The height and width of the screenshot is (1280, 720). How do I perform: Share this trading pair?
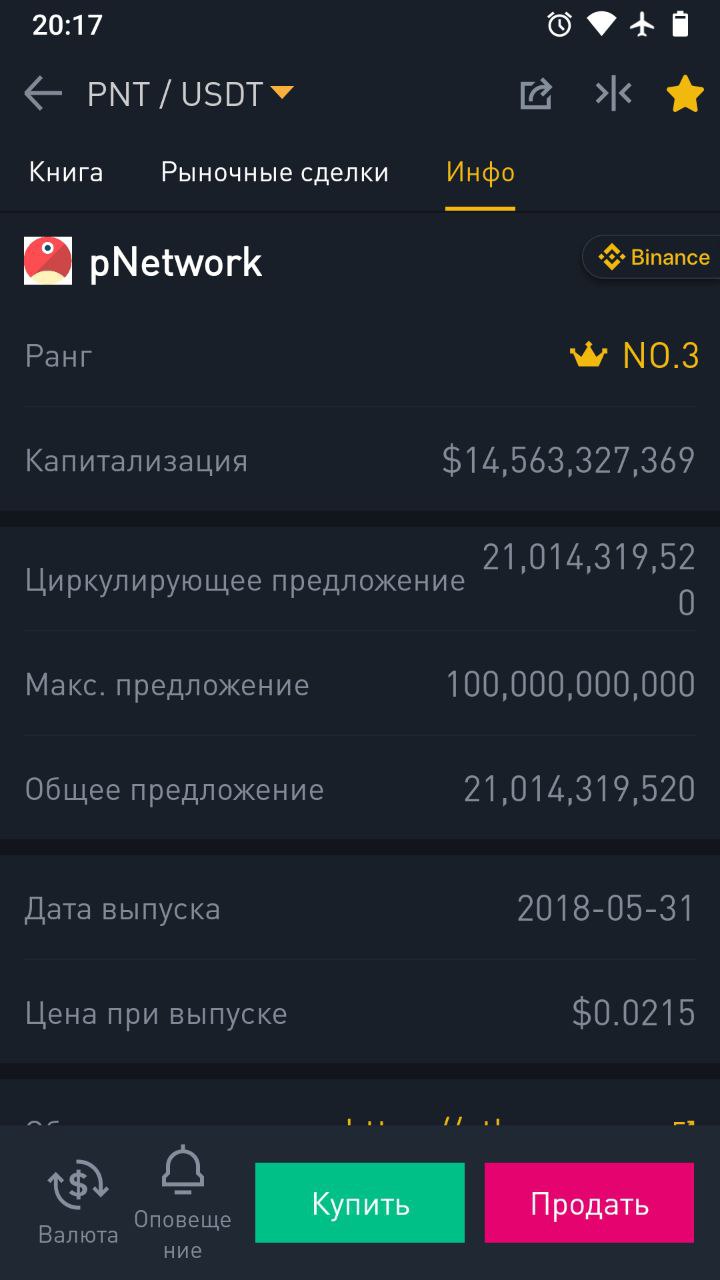point(536,94)
